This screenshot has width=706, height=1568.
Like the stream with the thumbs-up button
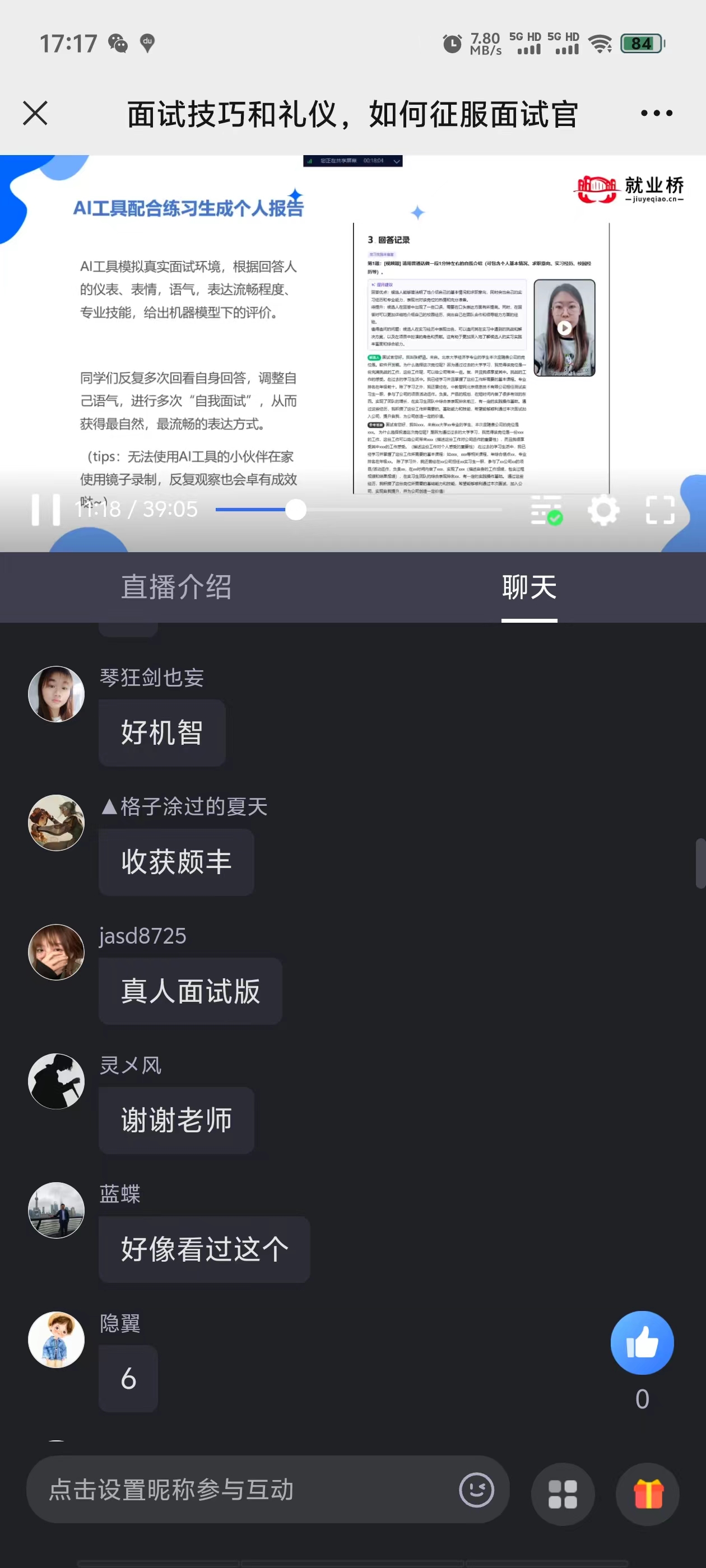[x=642, y=1342]
